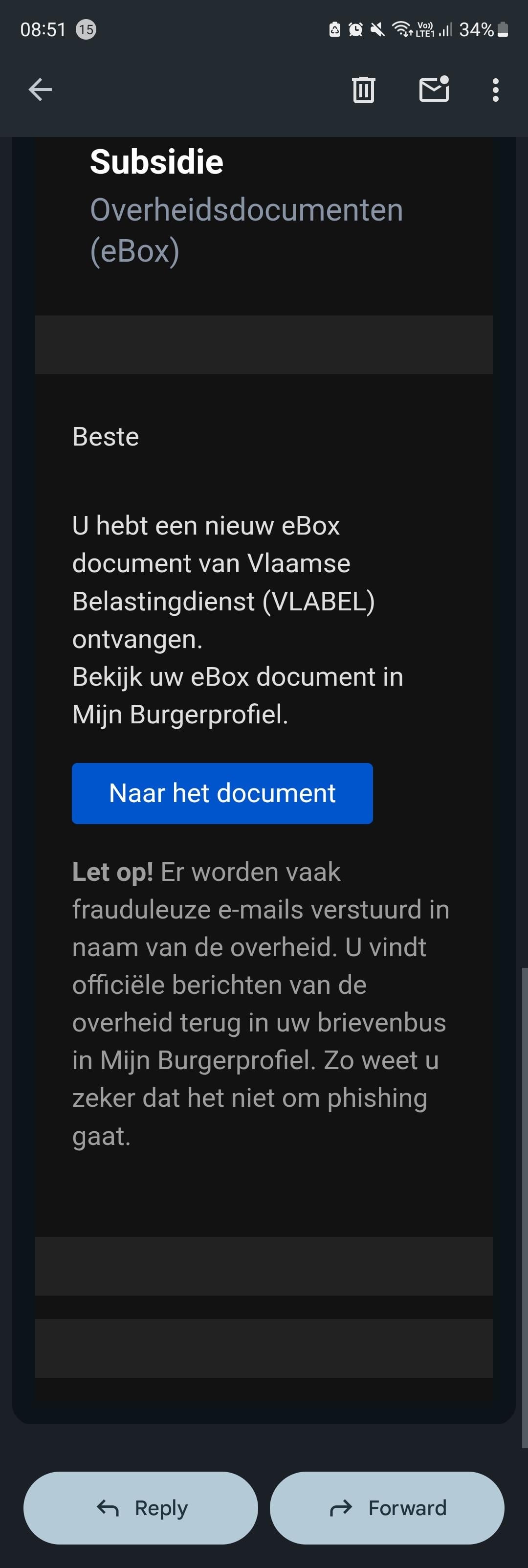Viewport: 528px width, 1568px height.
Task: Go back to the inbox
Action: pyautogui.click(x=40, y=90)
